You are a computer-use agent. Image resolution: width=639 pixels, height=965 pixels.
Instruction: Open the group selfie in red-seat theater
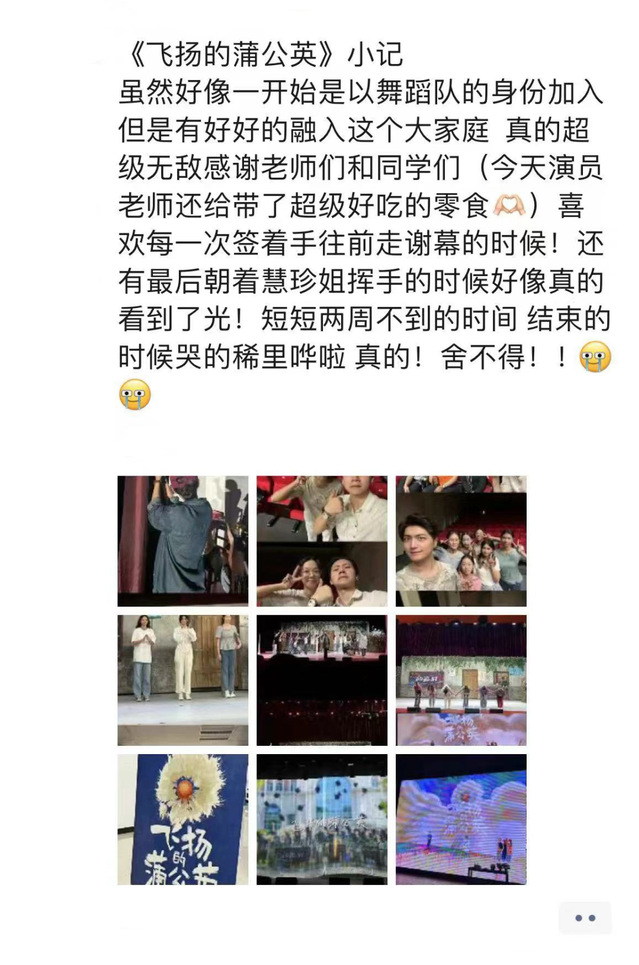pyautogui.click(x=460, y=541)
